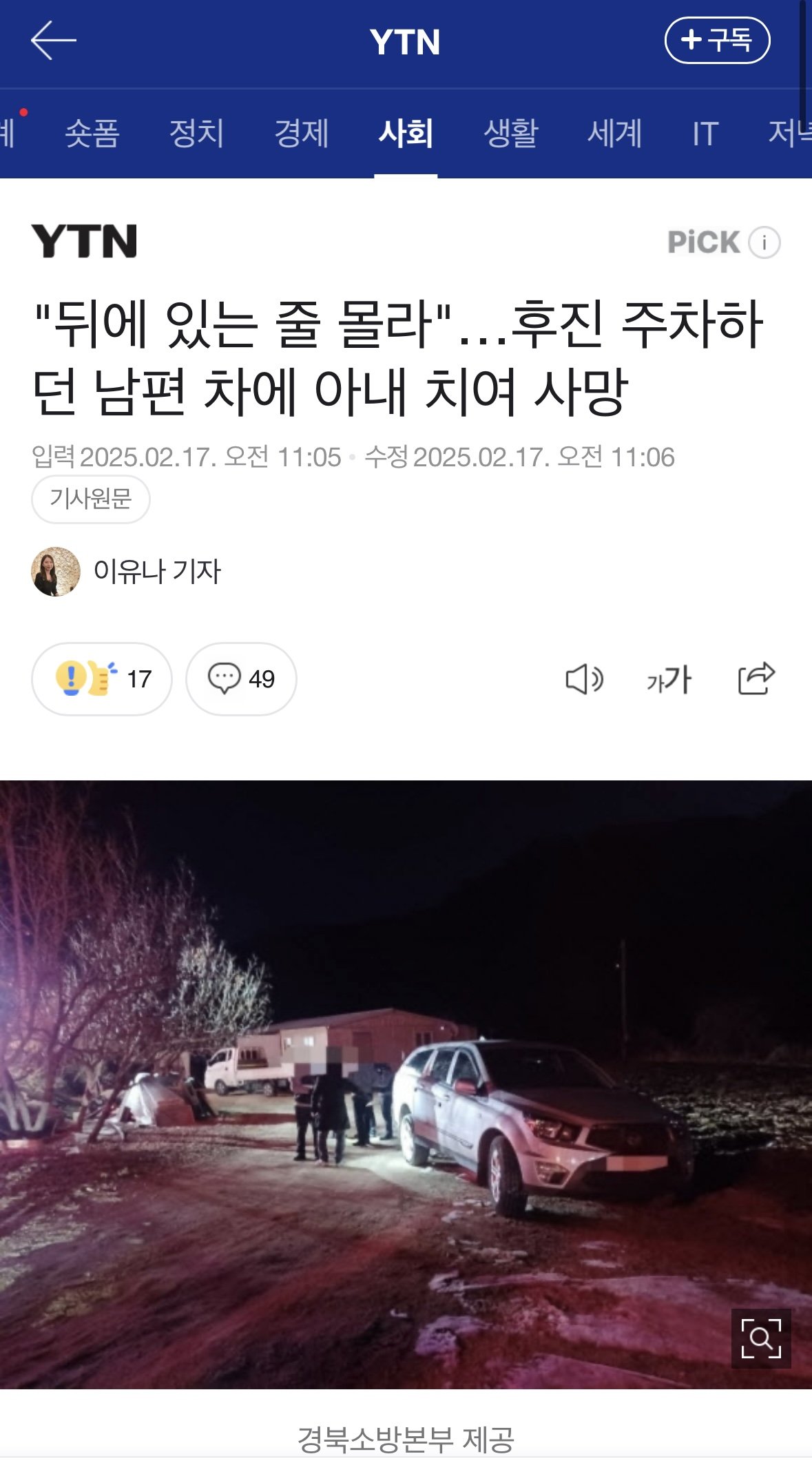Tap the PiCK info icon

[x=764, y=242]
